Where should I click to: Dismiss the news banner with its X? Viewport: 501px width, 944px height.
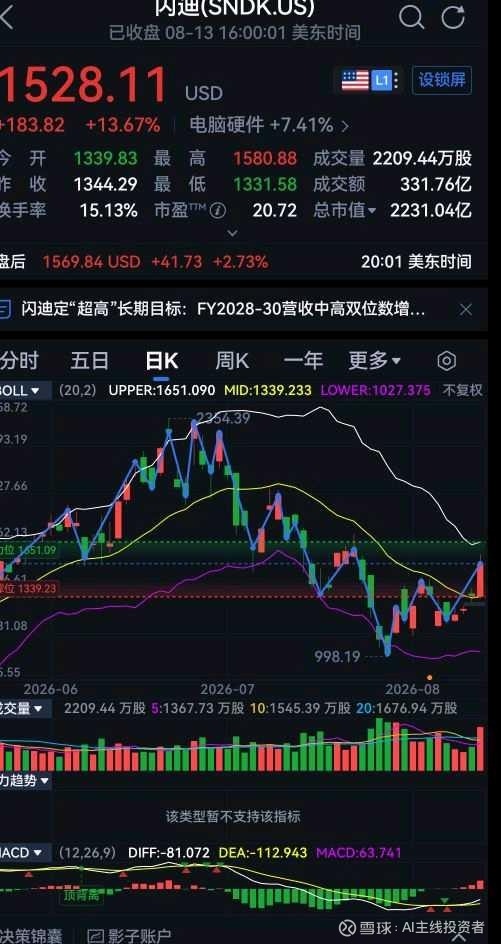[465, 309]
